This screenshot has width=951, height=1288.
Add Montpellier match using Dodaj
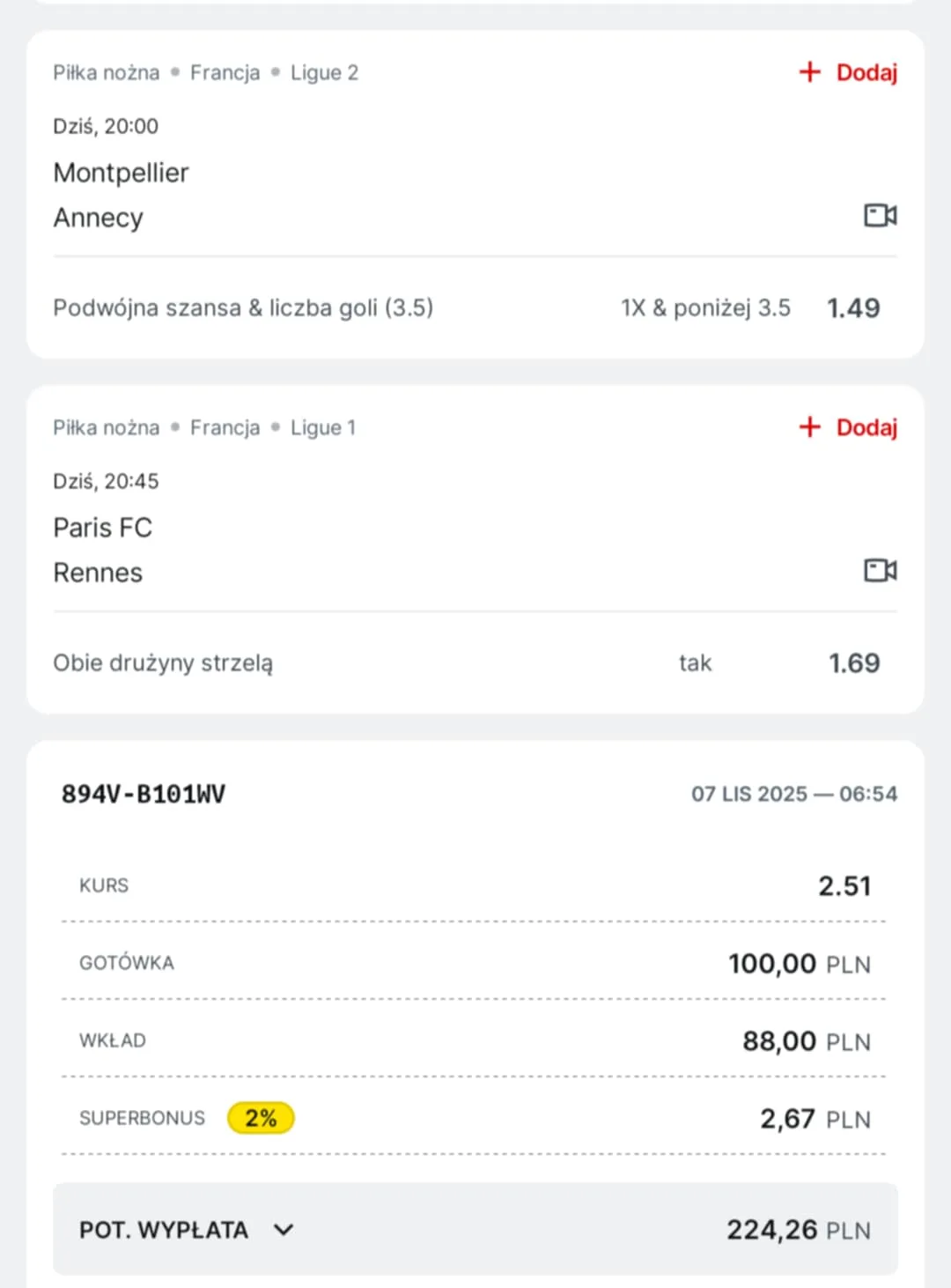[866, 72]
